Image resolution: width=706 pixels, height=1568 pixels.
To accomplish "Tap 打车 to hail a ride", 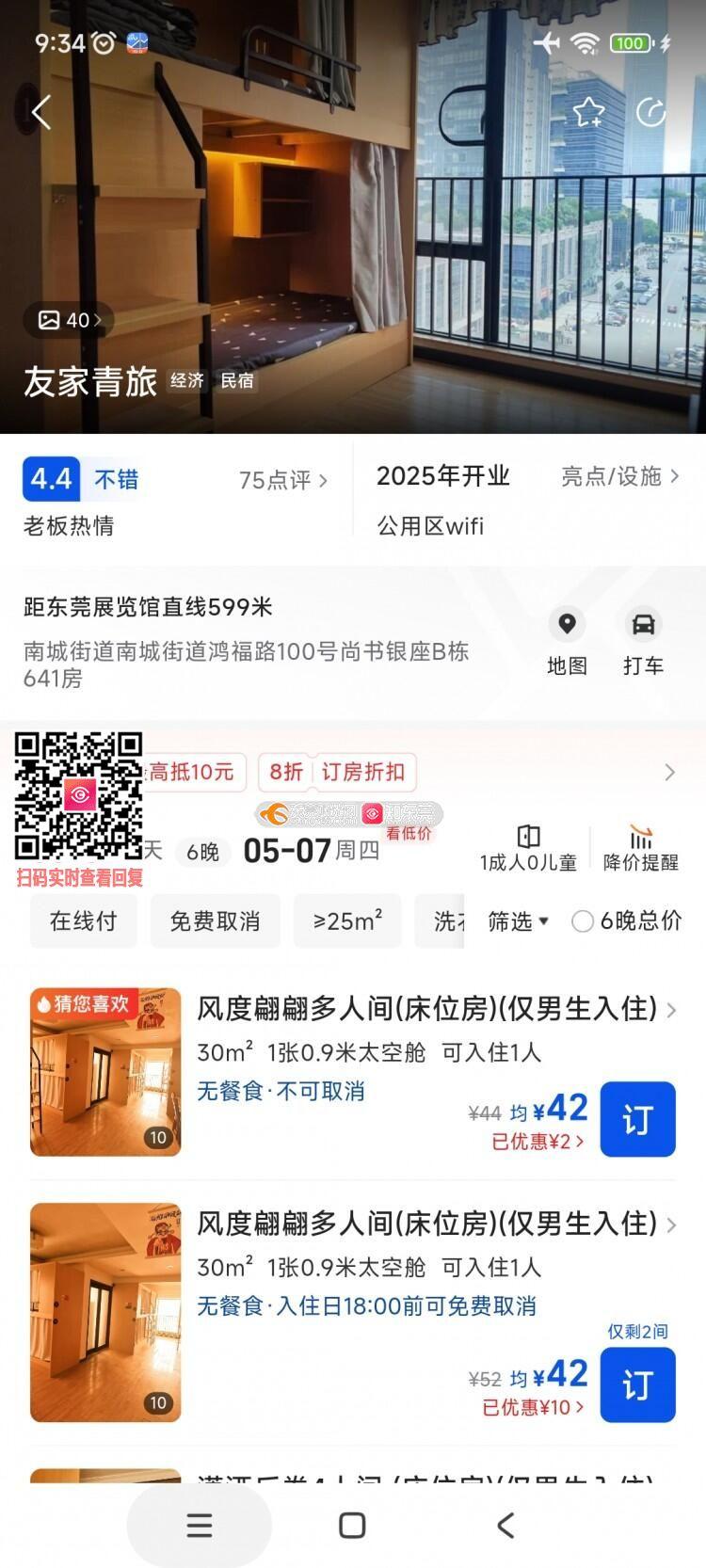I will [643, 642].
